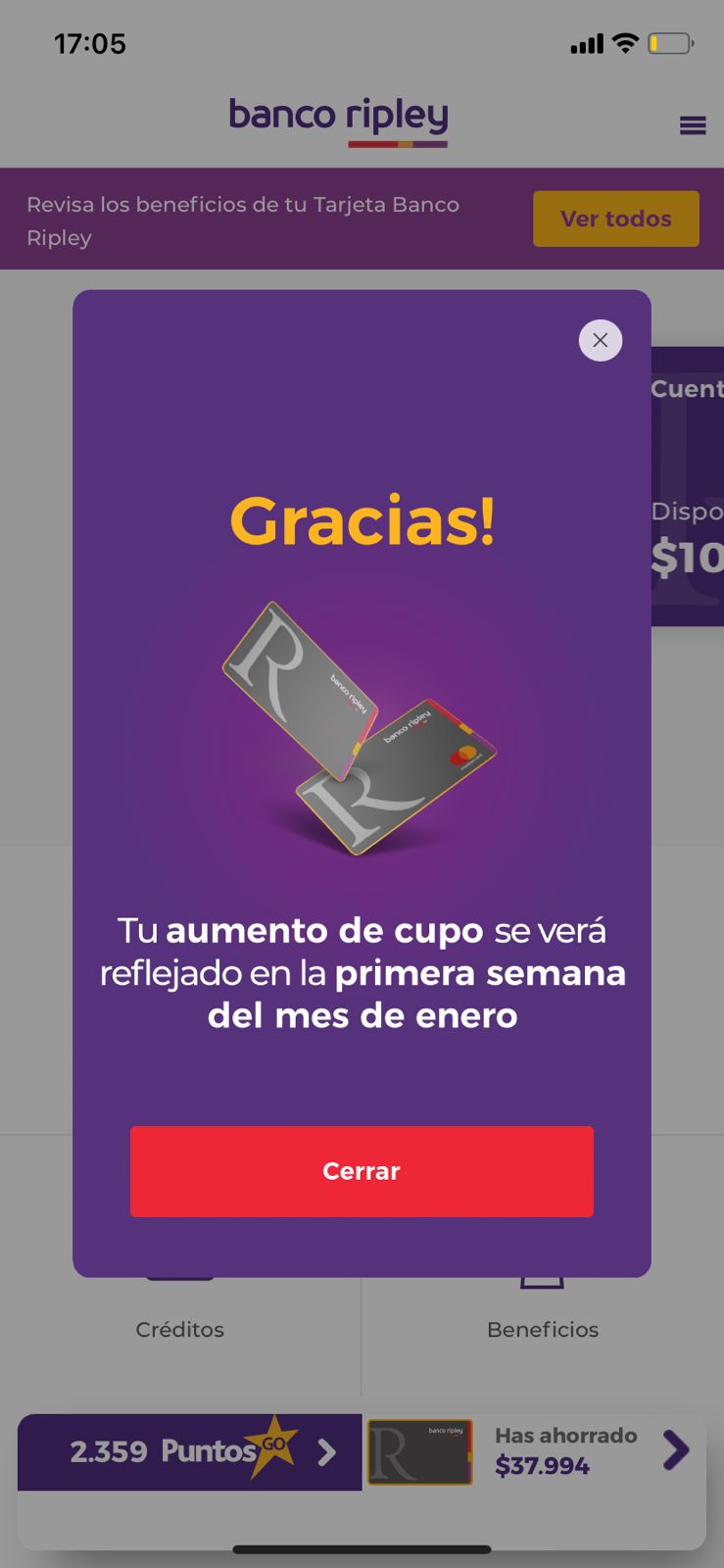Open the Has ahorrado savings card
The width and height of the screenshot is (724, 1568).
point(534,1451)
